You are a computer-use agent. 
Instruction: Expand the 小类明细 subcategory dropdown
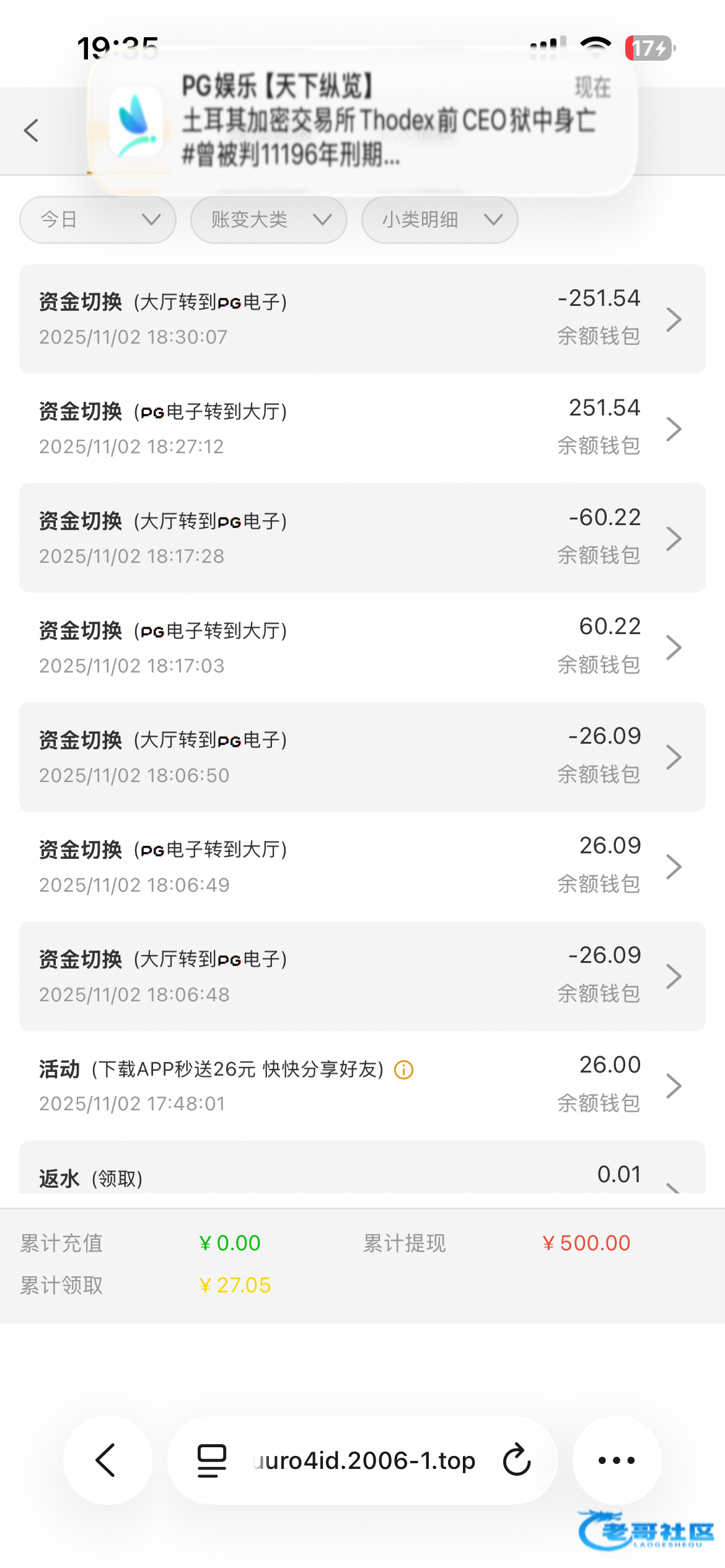coord(439,220)
